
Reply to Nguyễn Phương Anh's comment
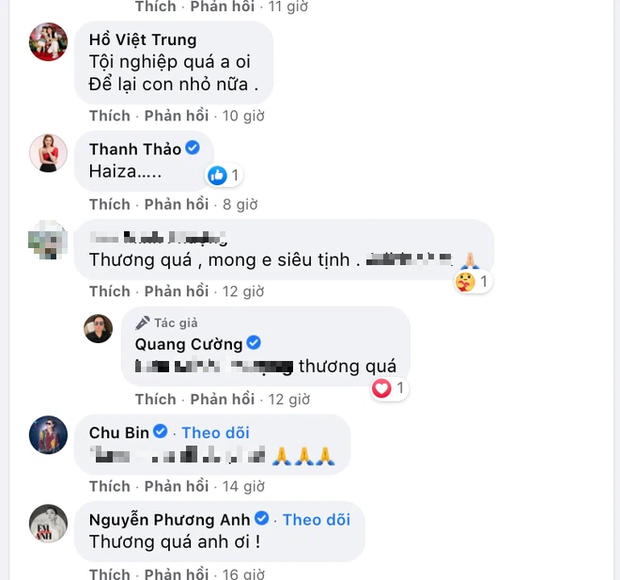point(176,574)
